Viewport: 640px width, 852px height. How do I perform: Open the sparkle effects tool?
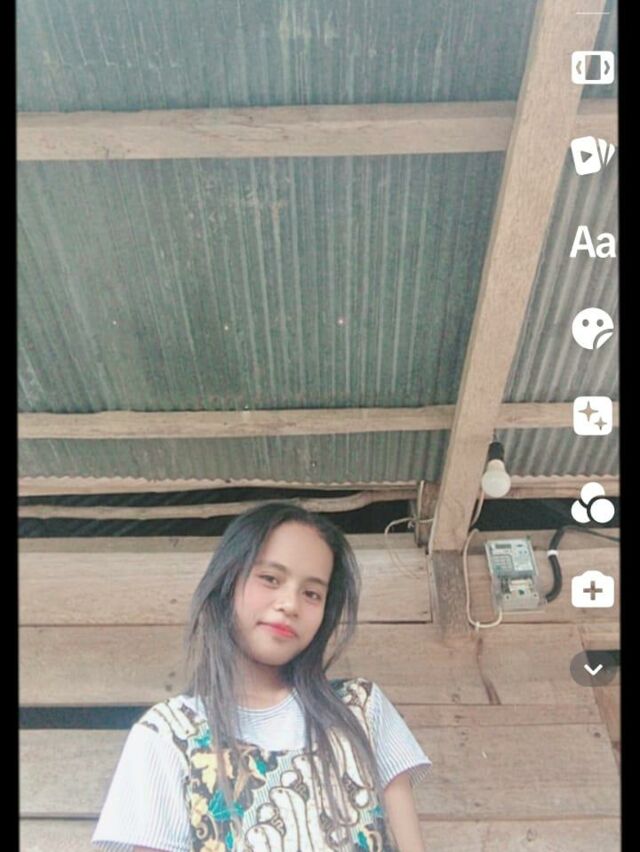(x=593, y=416)
